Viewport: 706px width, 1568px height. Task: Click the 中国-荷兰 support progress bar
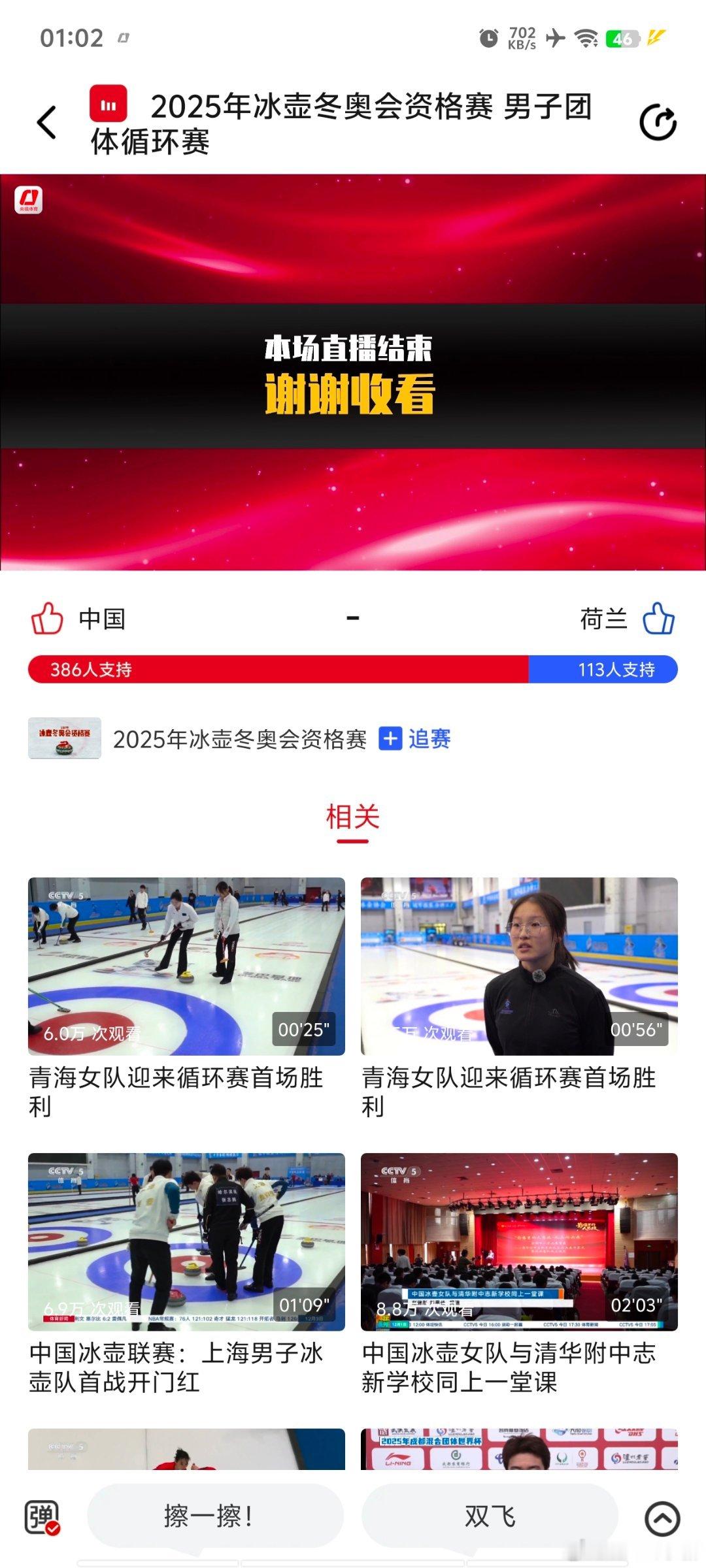(x=353, y=669)
